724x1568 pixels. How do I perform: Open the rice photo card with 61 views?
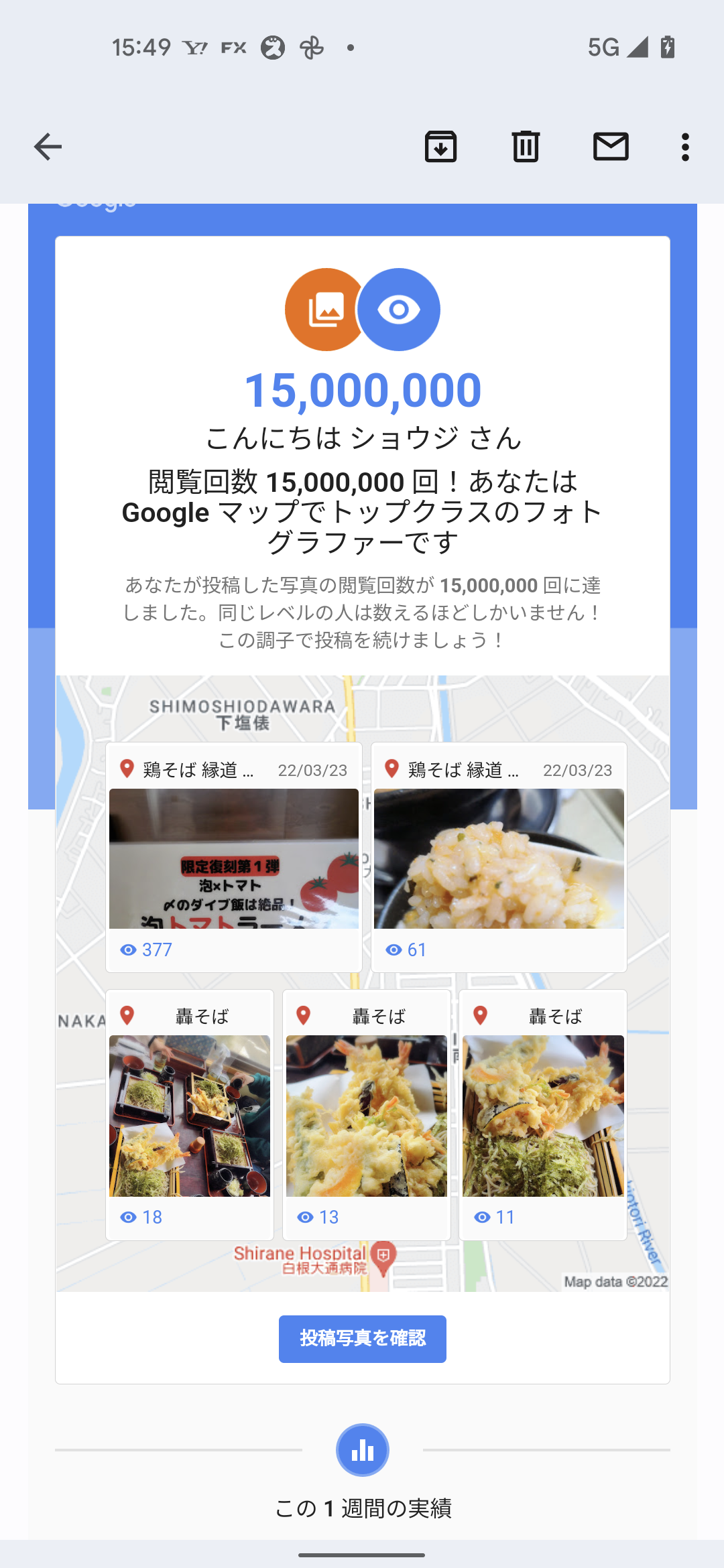click(x=499, y=858)
